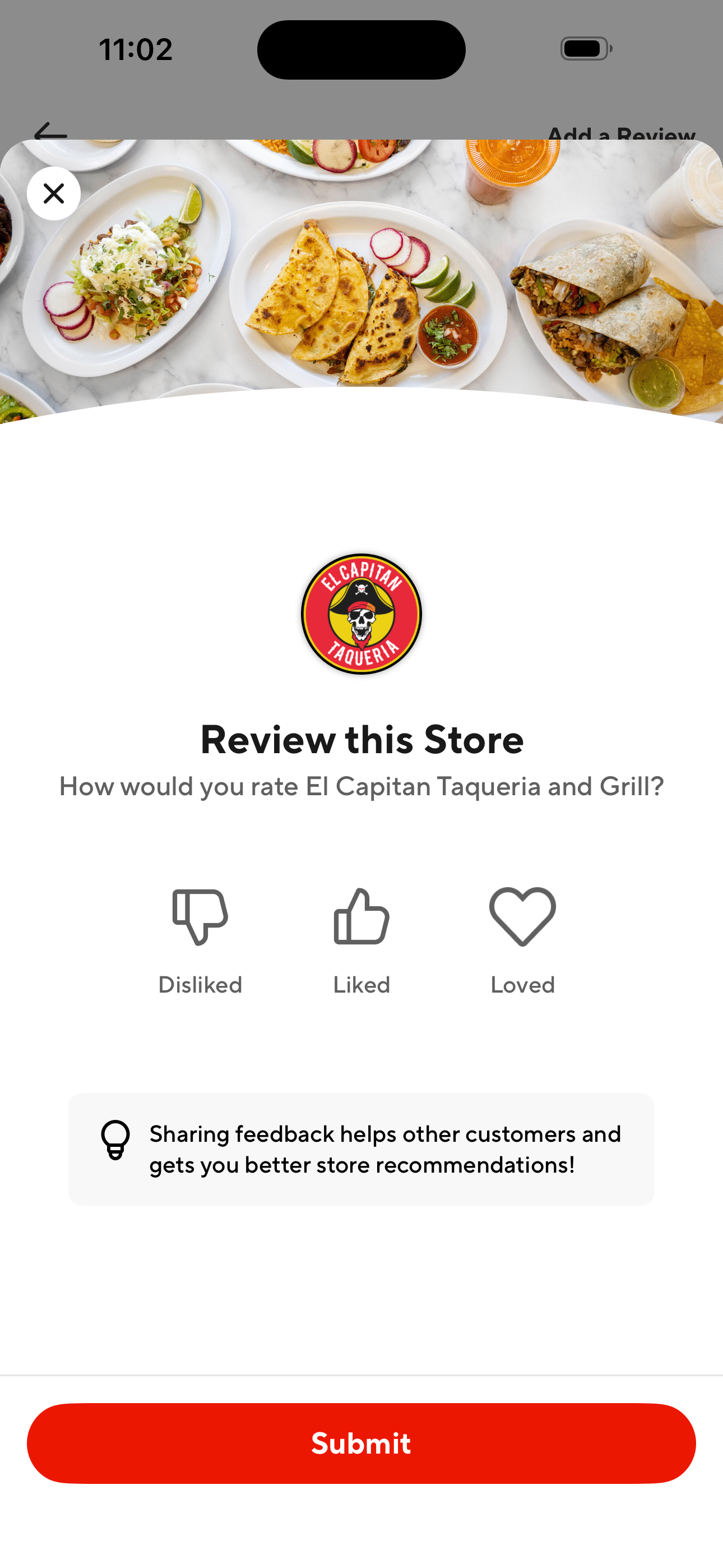Tap the clock time in the status bar
Image resolution: width=723 pixels, height=1568 pixels.
(135, 49)
